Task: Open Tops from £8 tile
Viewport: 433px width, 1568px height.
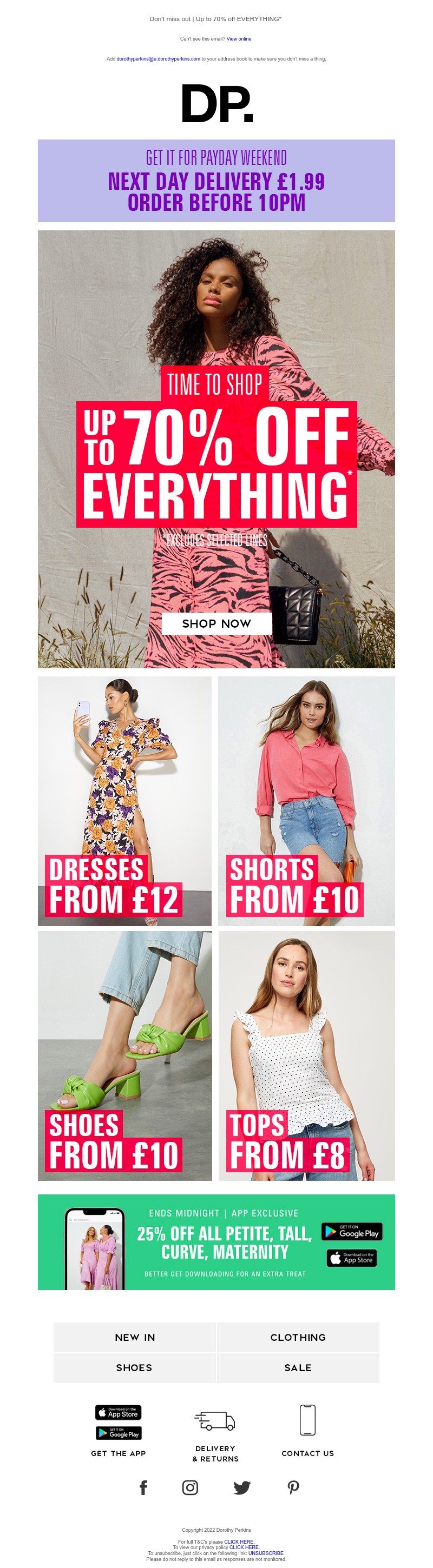Action: point(306,1055)
